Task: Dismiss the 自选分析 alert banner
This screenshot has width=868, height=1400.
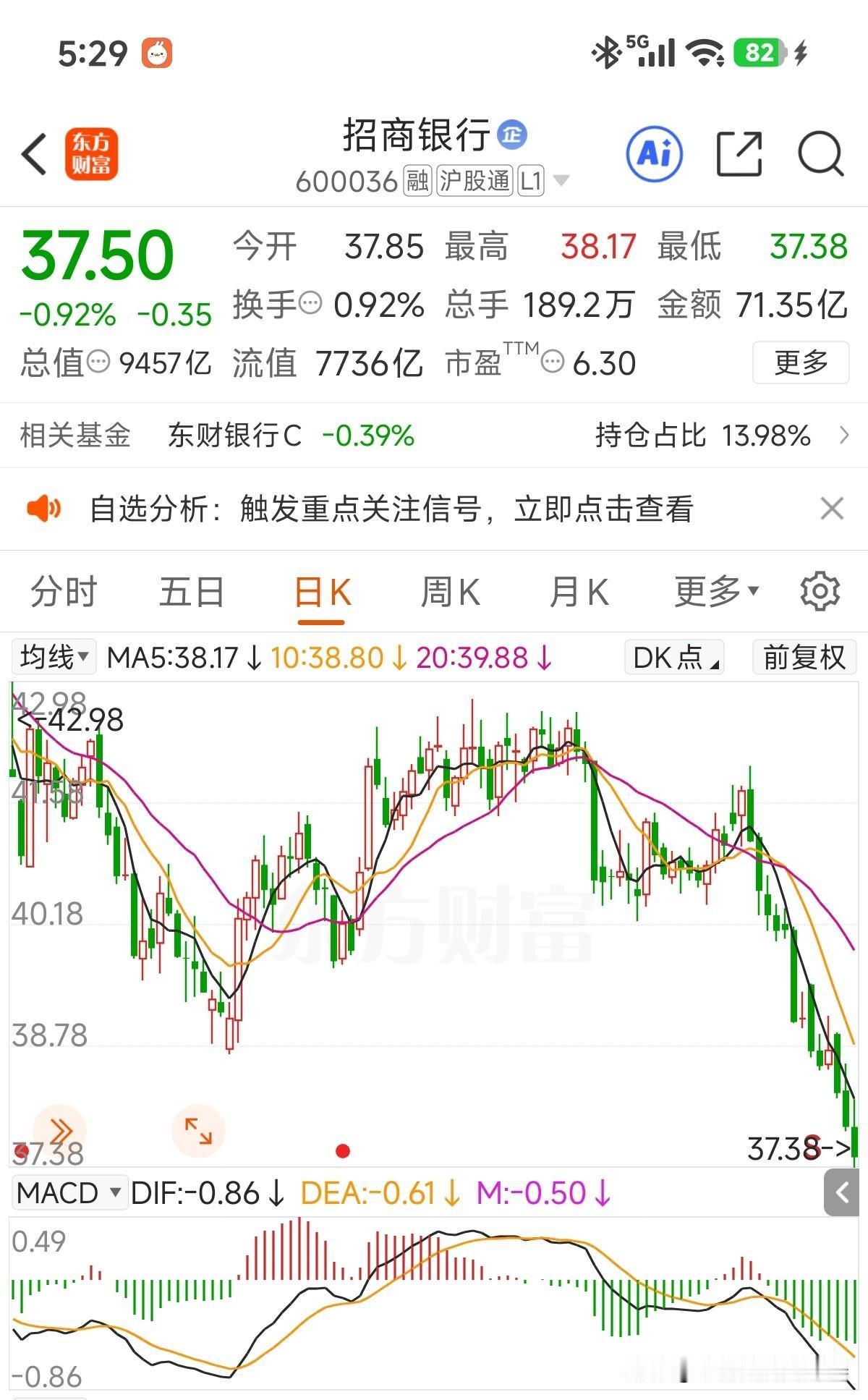Action: pyautogui.click(x=832, y=509)
